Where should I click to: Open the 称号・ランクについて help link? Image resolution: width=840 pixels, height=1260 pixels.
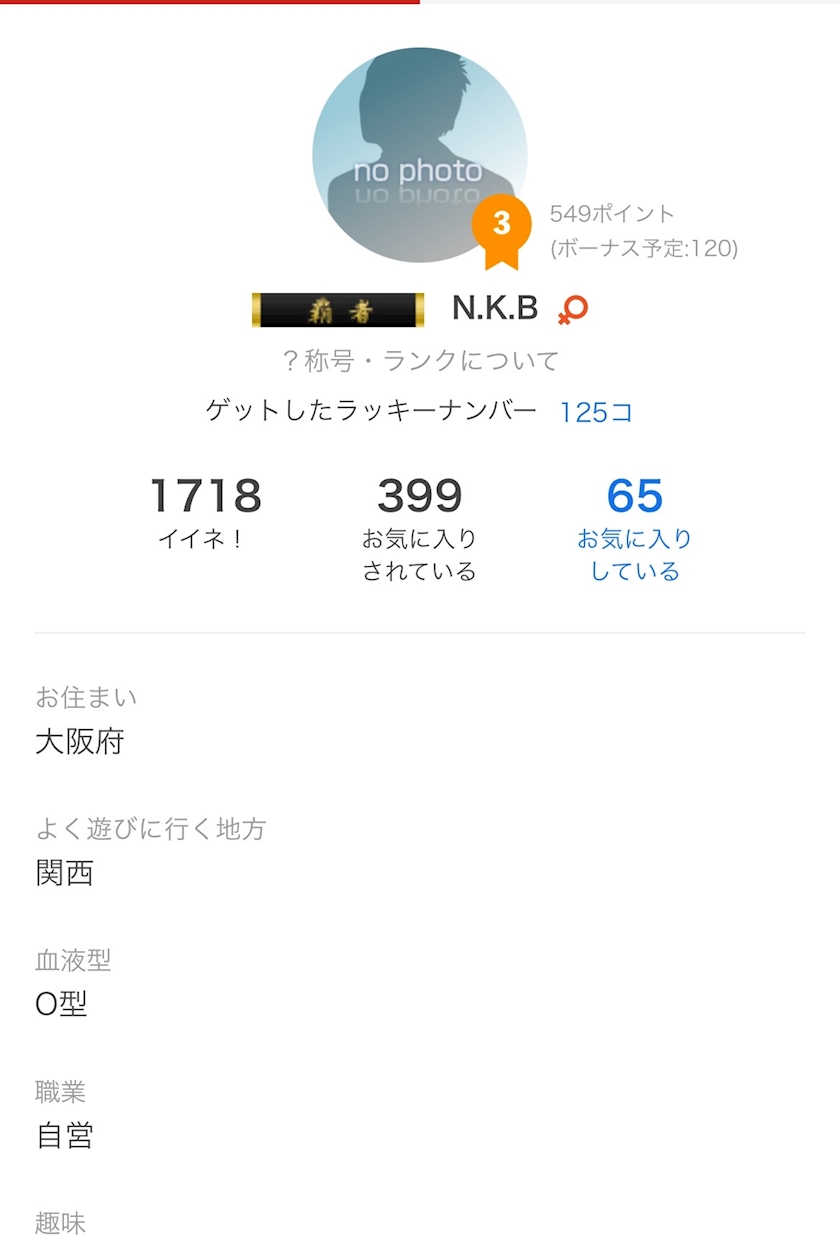420,360
